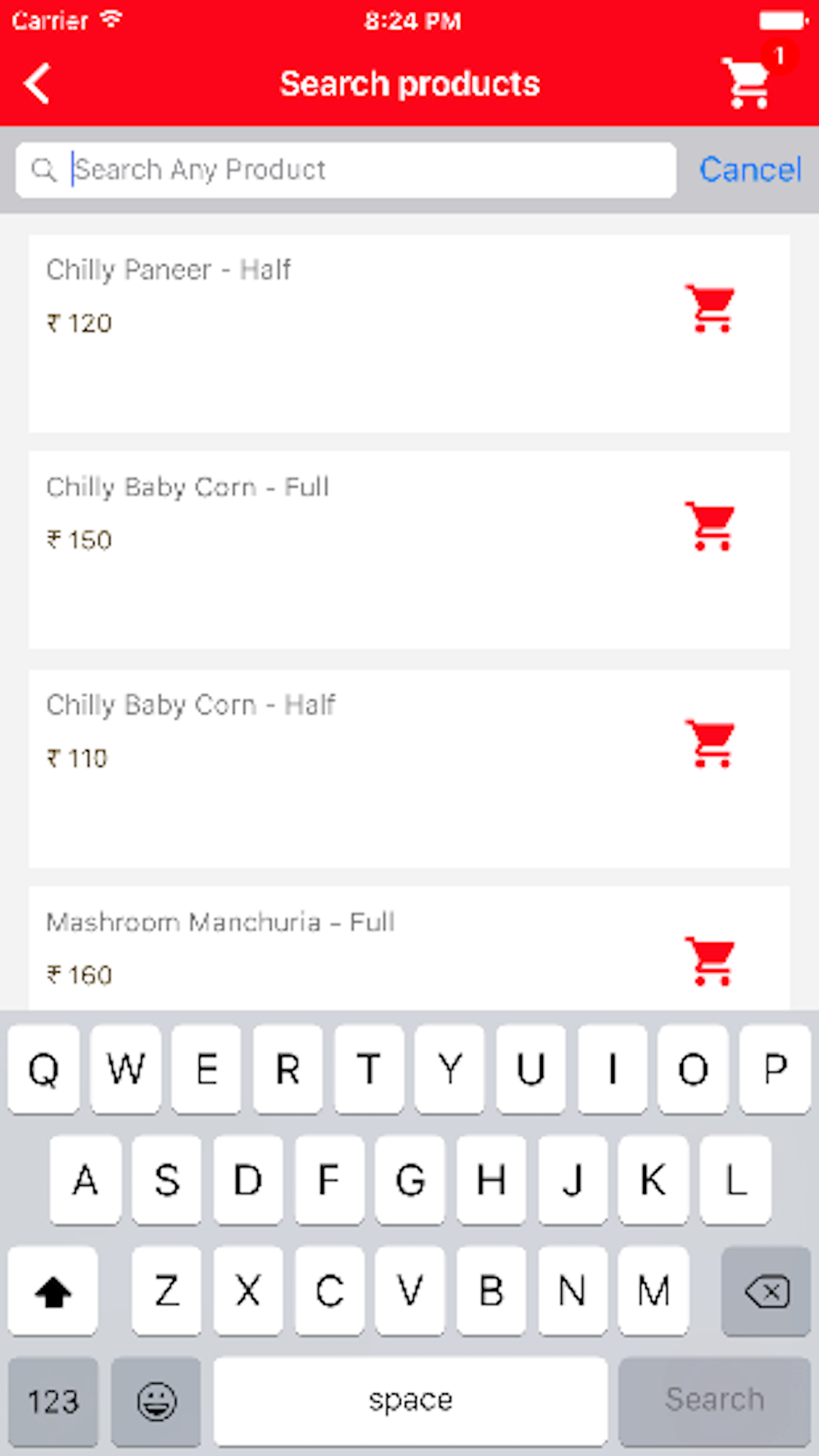Go back using the top-left arrow
819x1456 pixels.
tap(37, 84)
